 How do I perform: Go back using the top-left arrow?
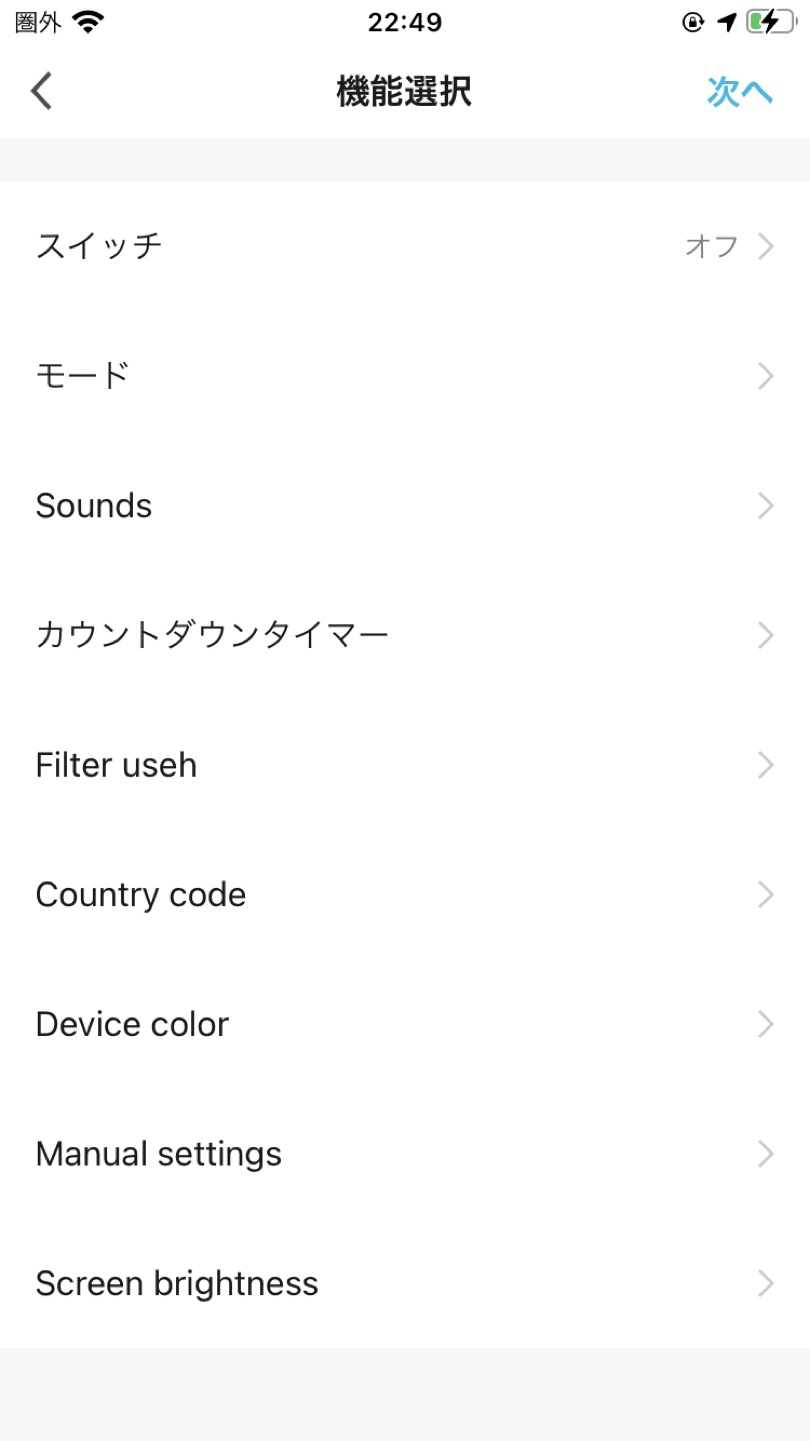[x=41, y=91]
